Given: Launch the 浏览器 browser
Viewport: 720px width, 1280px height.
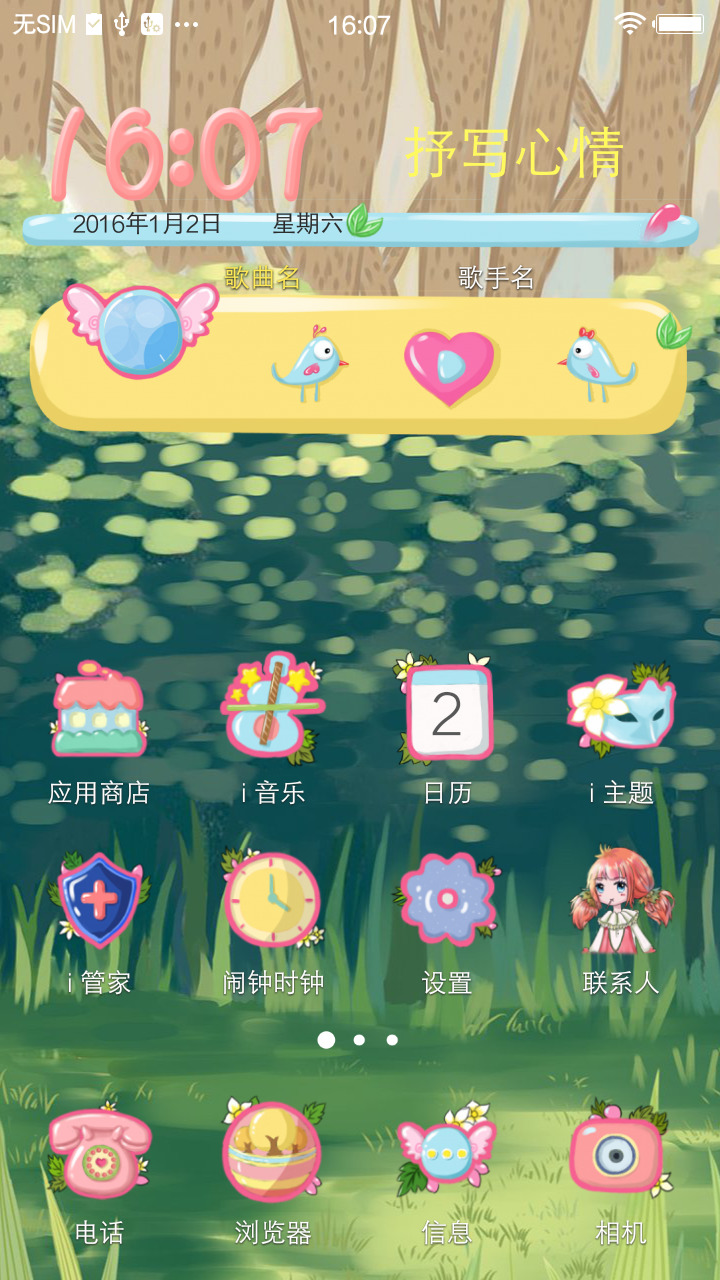Looking at the screenshot, I should [x=273, y=1153].
